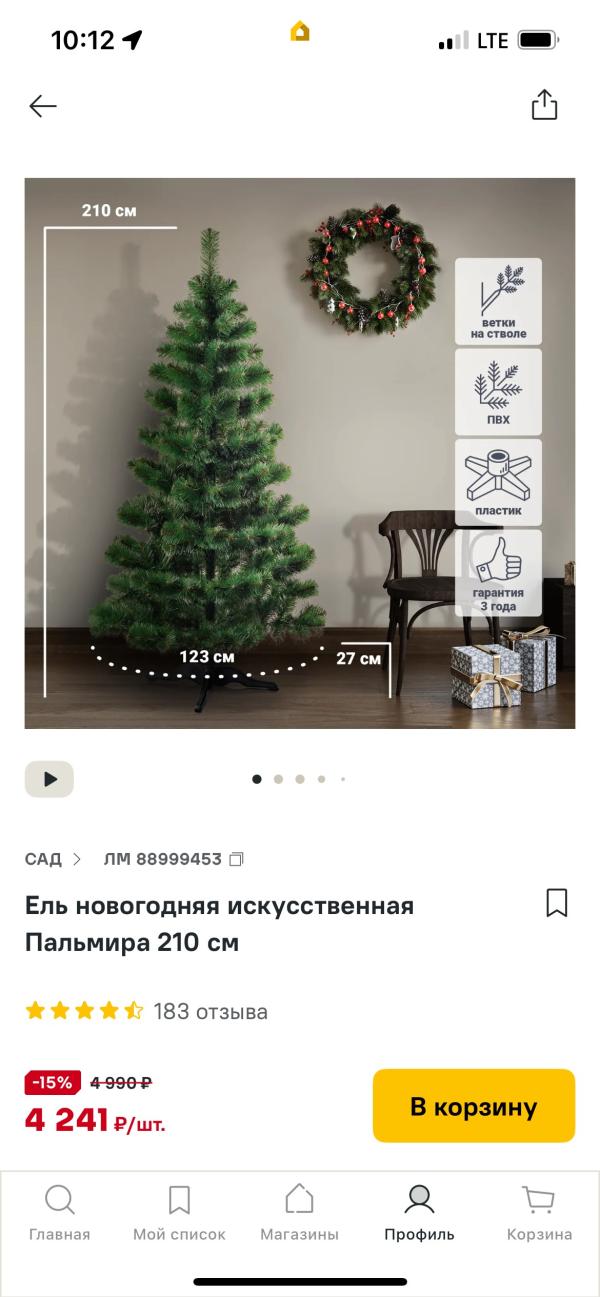This screenshot has width=600, height=1297.
Task: Go to the Корзина tab
Action: (539, 1213)
